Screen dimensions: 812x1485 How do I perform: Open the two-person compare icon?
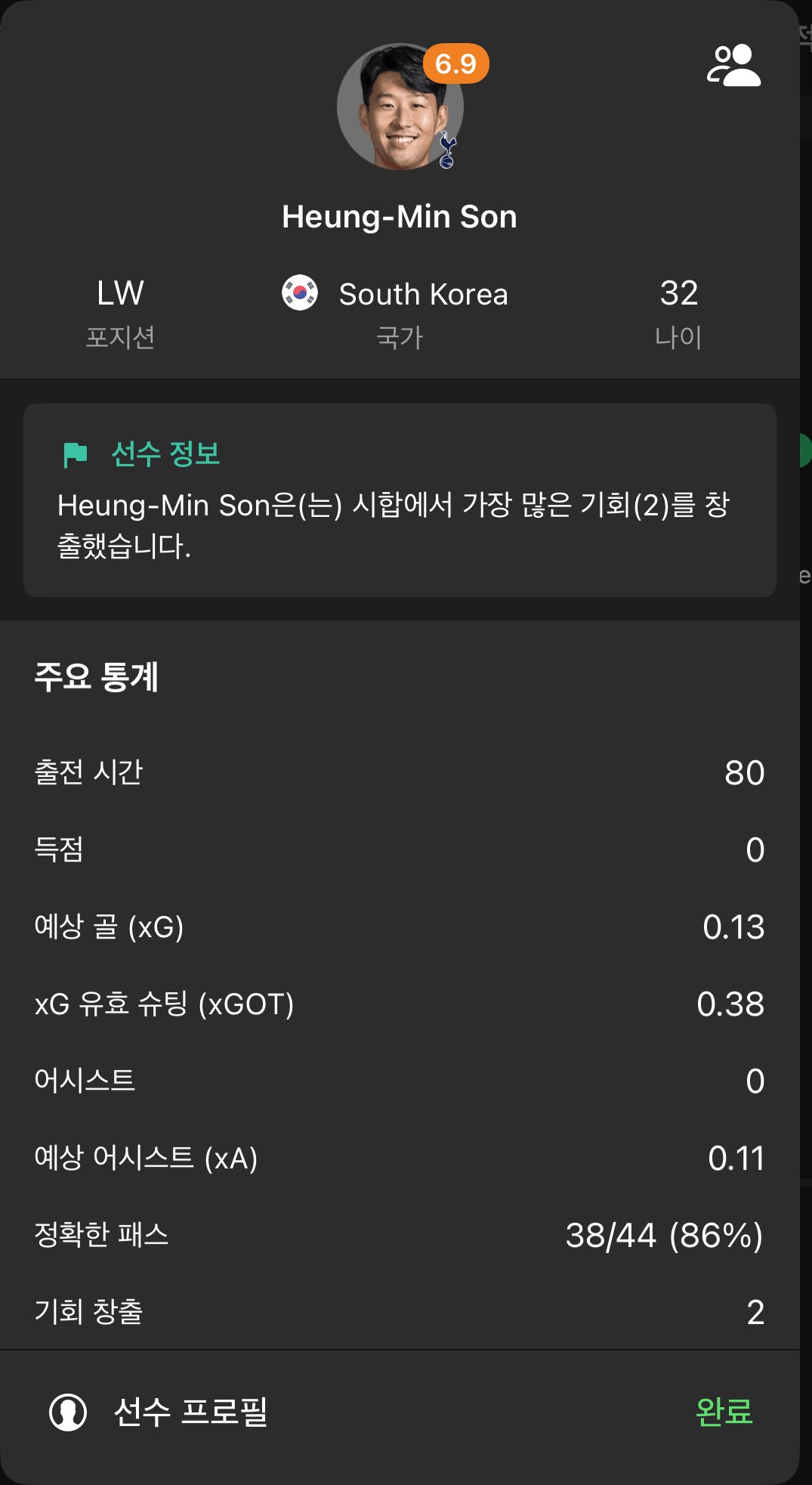[733, 65]
